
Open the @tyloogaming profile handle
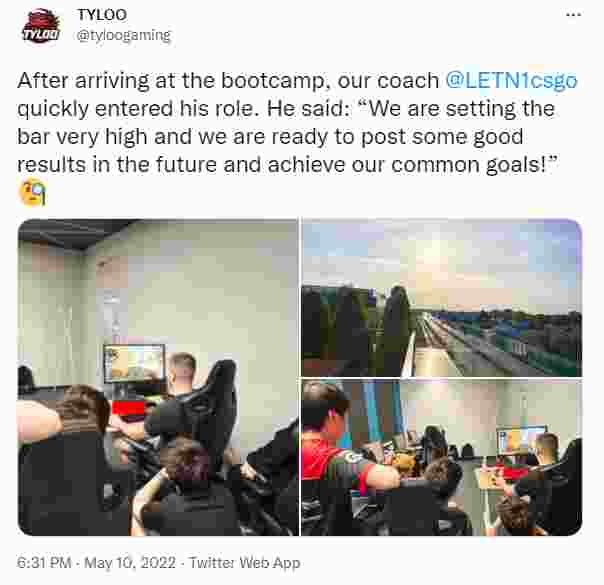124,35
